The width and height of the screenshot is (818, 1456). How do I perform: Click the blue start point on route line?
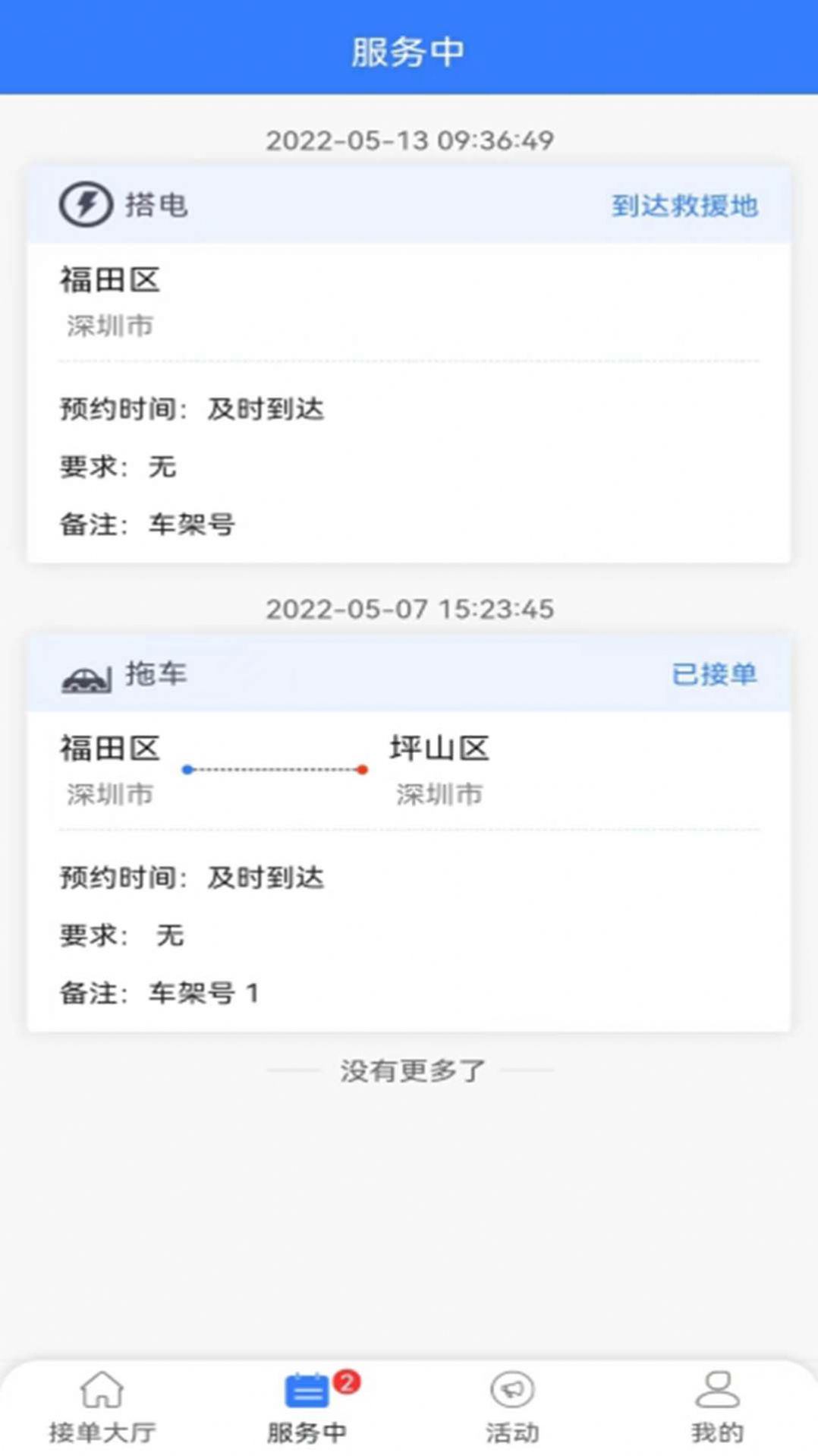[187, 769]
